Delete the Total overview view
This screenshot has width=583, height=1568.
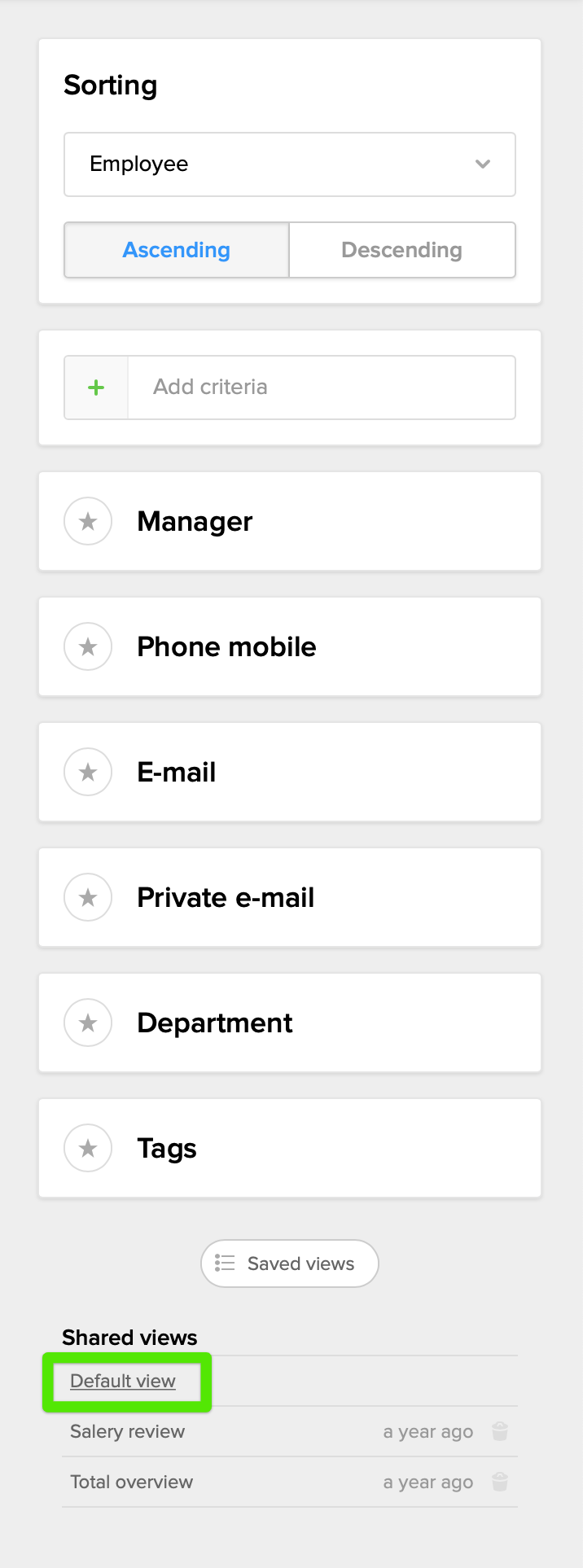pos(500,1482)
